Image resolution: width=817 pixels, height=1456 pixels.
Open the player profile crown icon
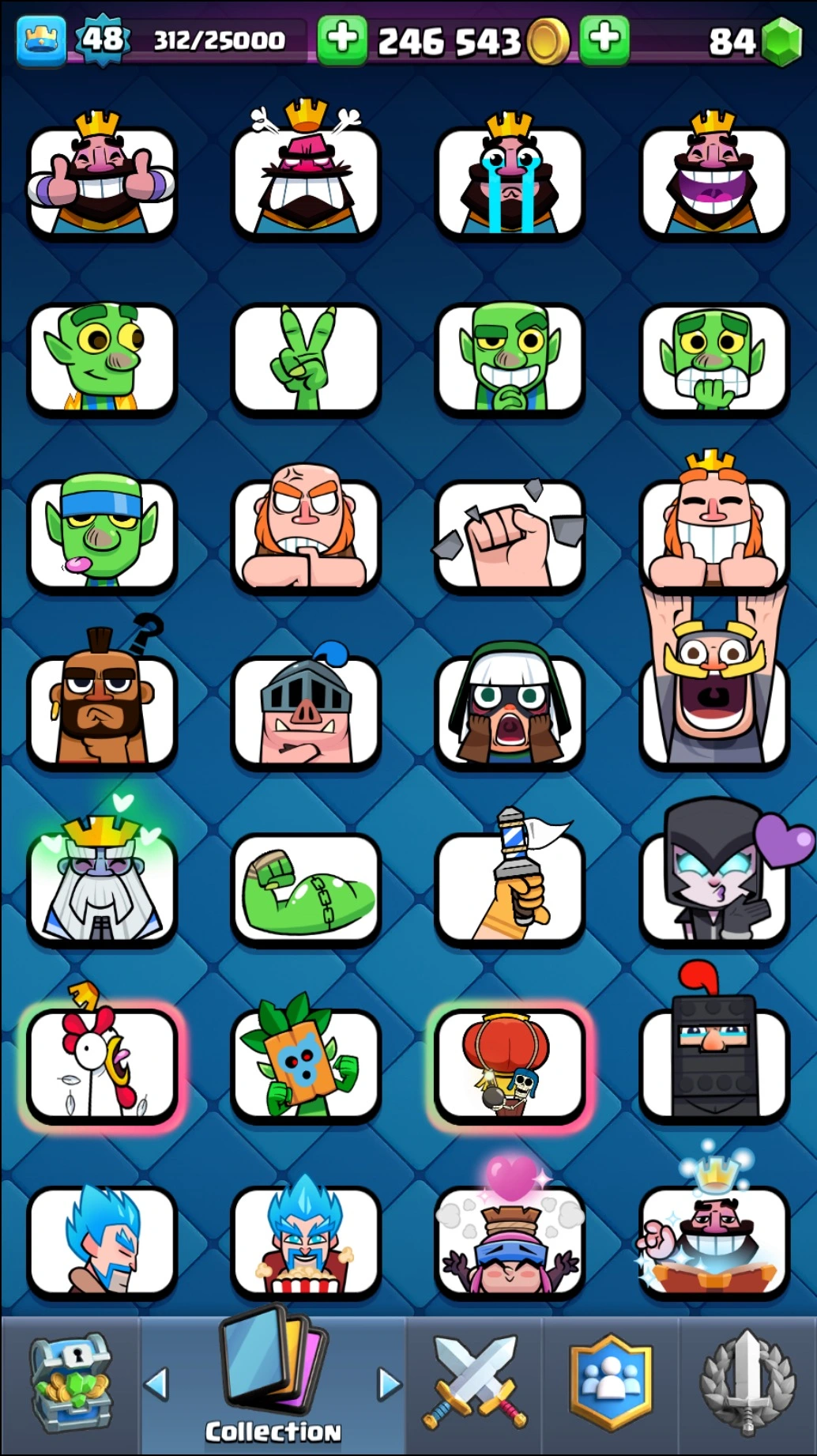(x=41, y=40)
